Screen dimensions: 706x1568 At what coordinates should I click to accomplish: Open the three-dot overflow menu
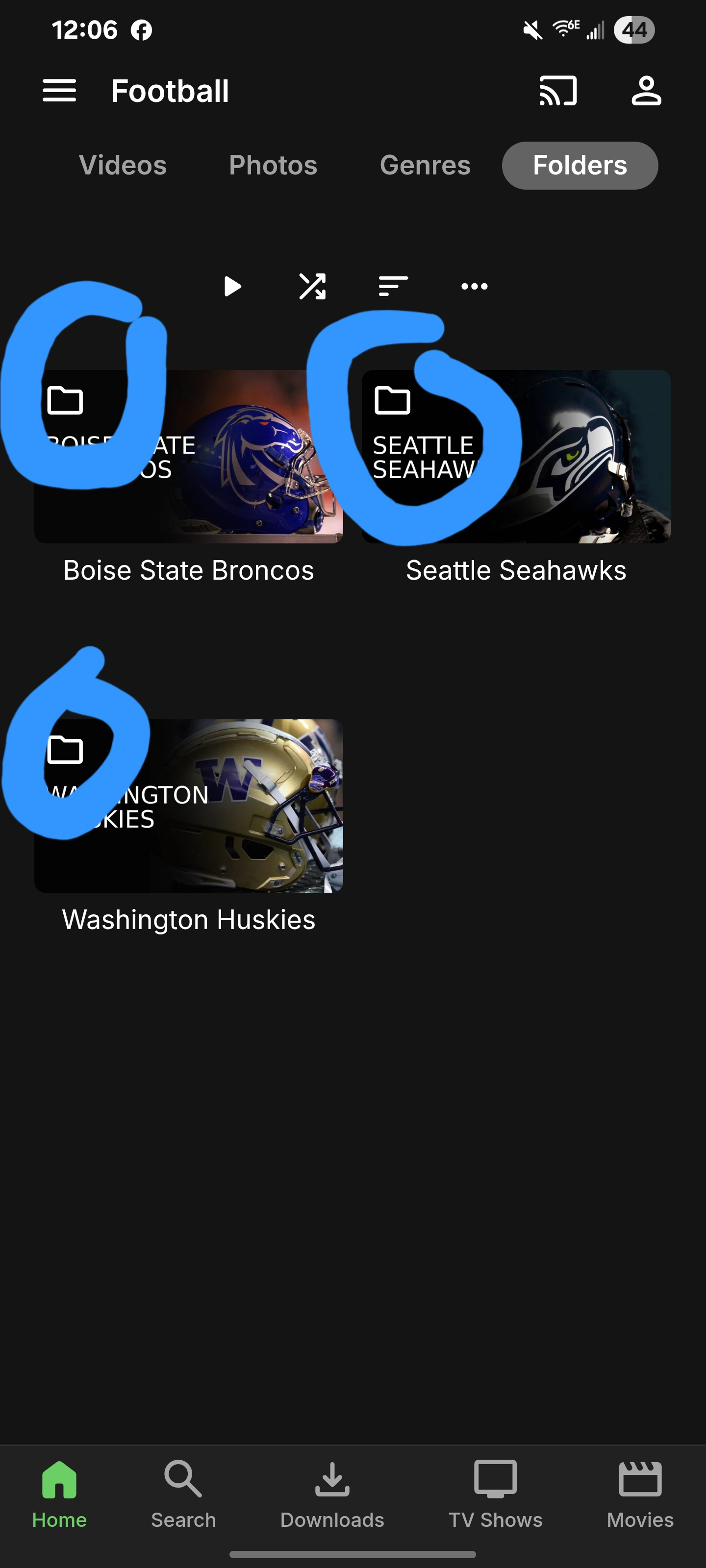coord(474,286)
